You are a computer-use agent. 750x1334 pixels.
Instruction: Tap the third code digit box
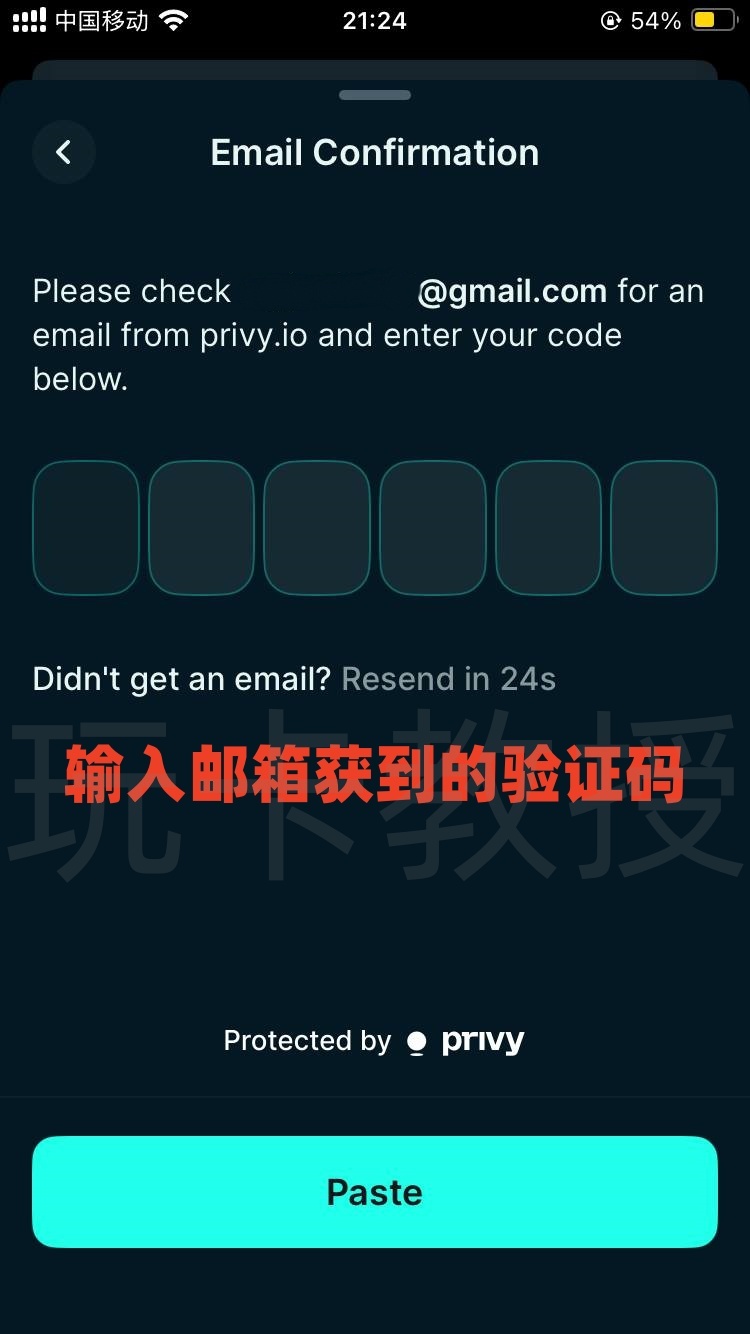317,528
